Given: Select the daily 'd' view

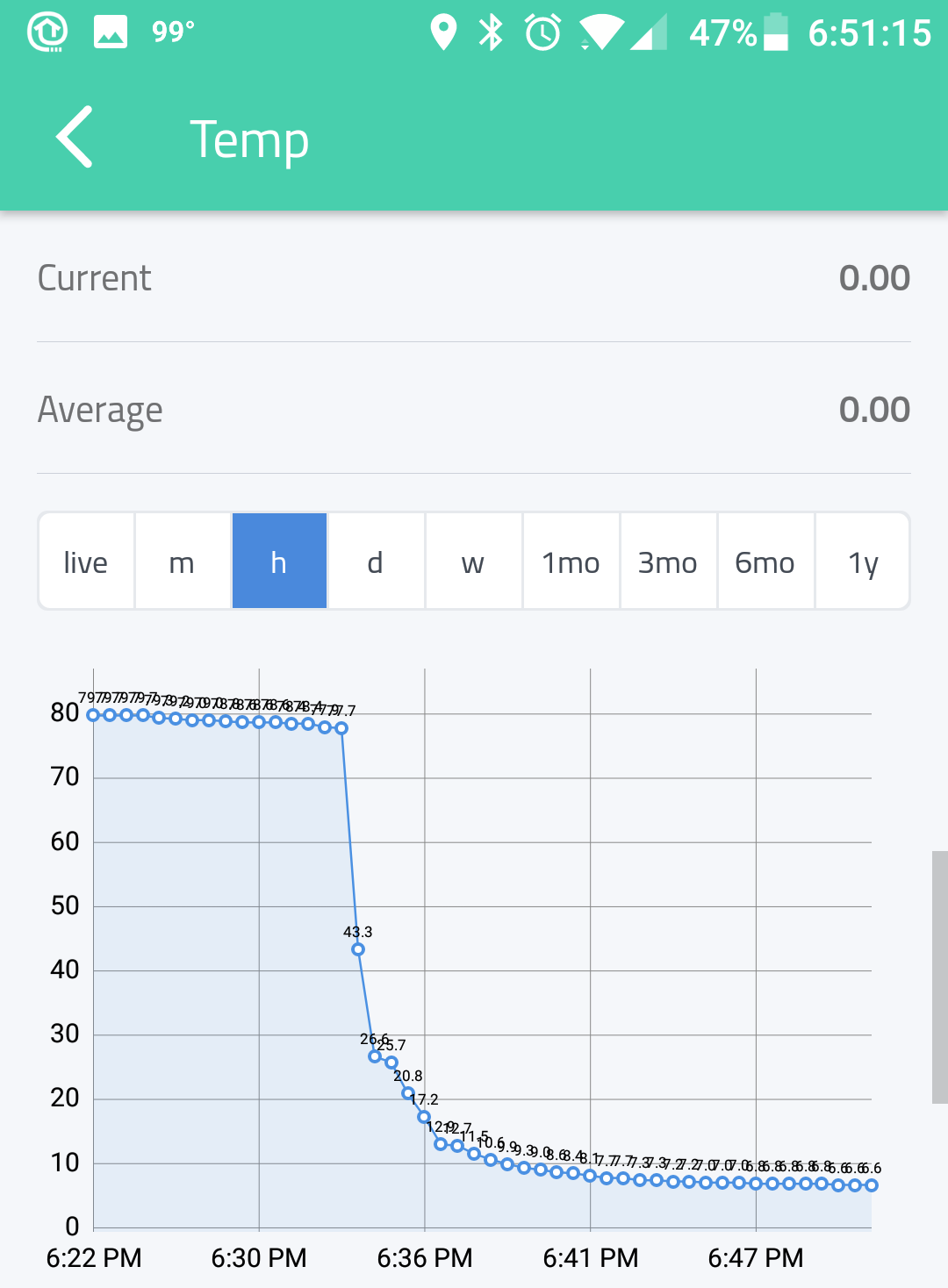Looking at the screenshot, I should pos(376,562).
